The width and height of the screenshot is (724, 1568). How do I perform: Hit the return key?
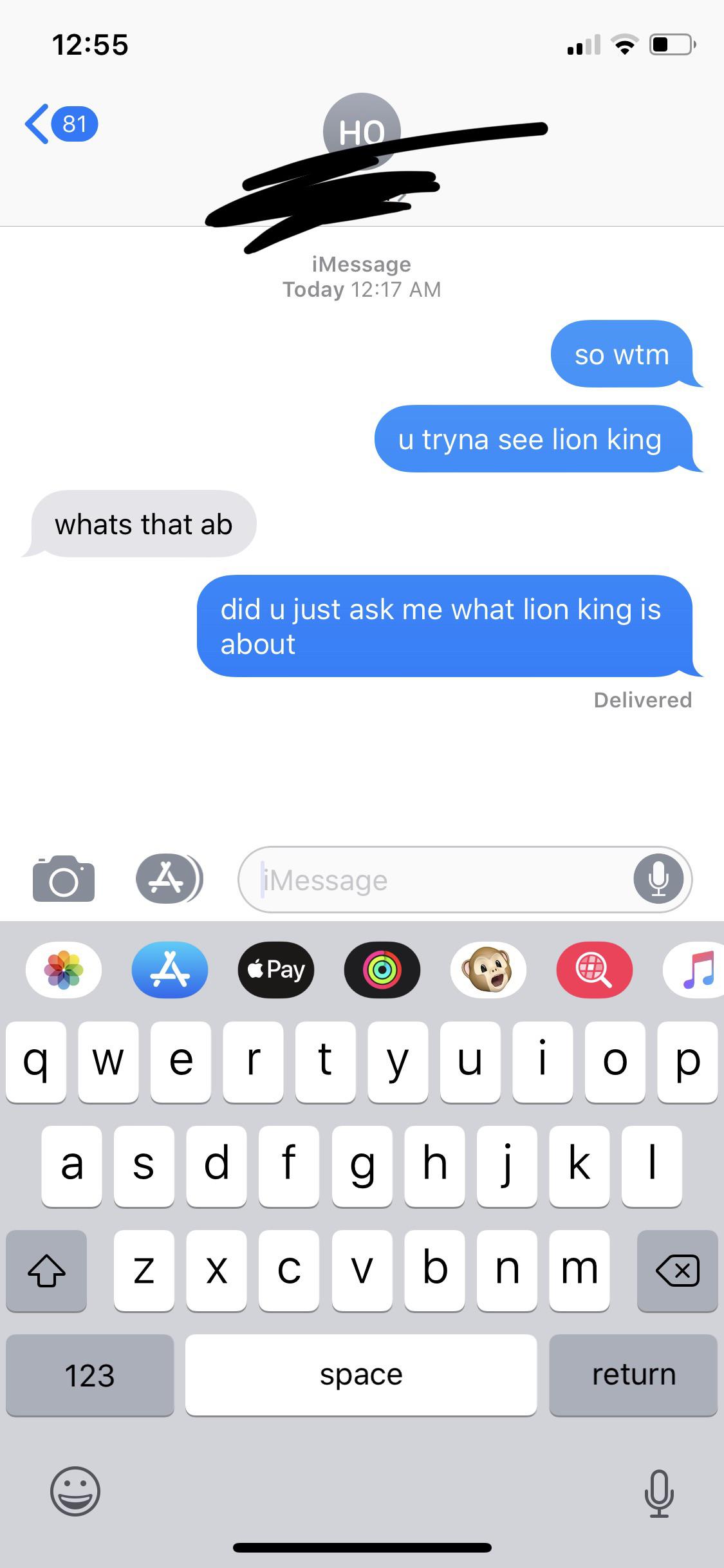point(633,1375)
